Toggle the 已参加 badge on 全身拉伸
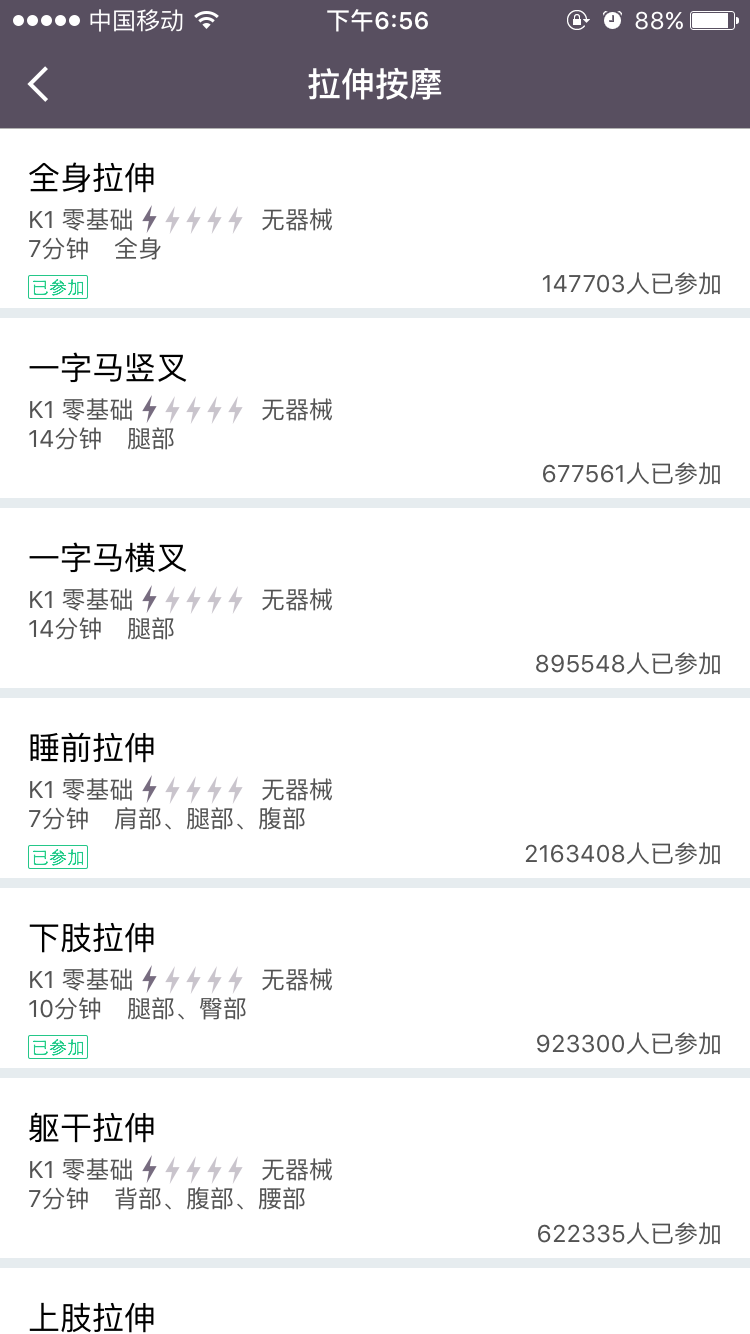 point(57,286)
